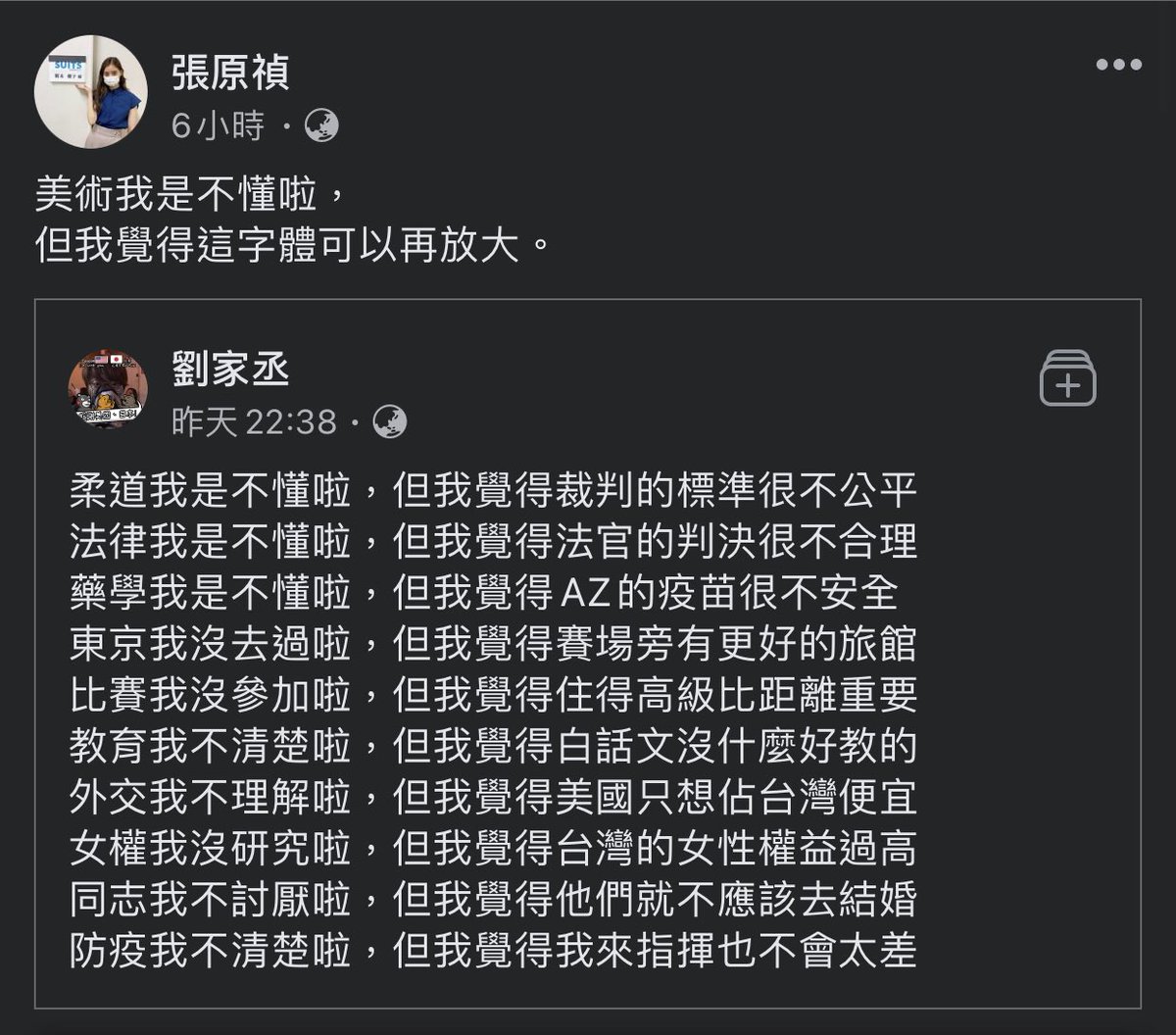Open 張原禎's profile picture
The image size is (1176, 1035).
(x=90, y=92)
